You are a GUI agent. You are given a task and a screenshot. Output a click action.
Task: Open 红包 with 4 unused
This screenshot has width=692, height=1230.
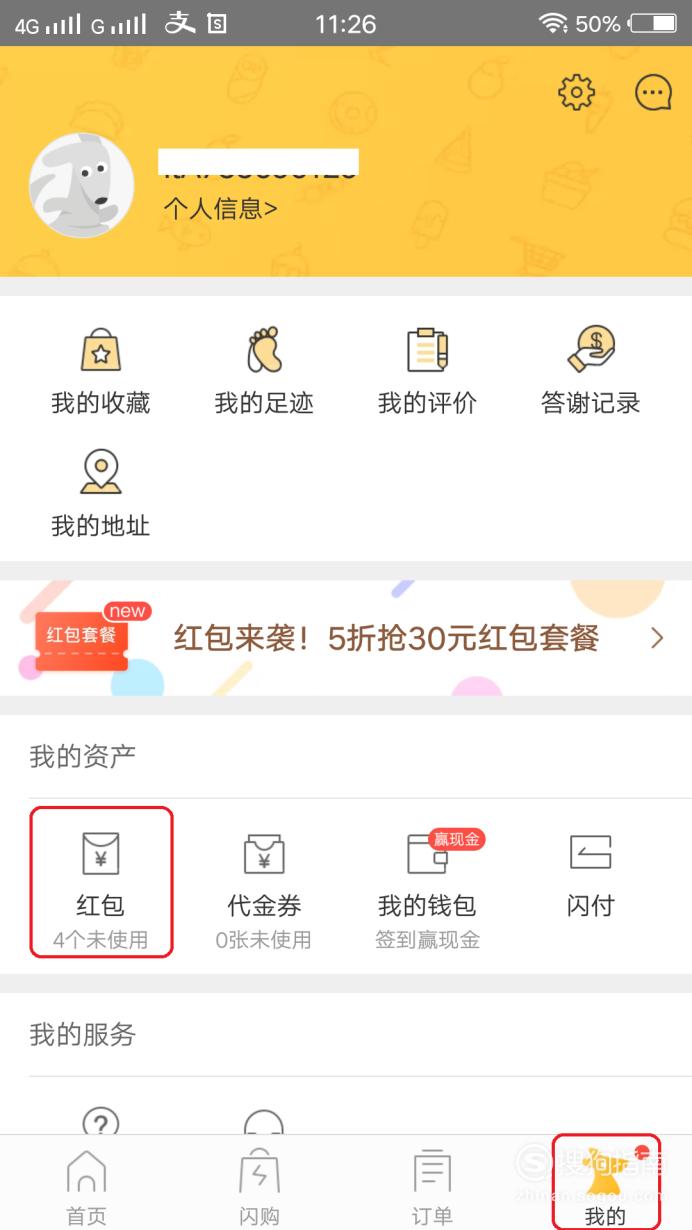click(x=101, y=882)
